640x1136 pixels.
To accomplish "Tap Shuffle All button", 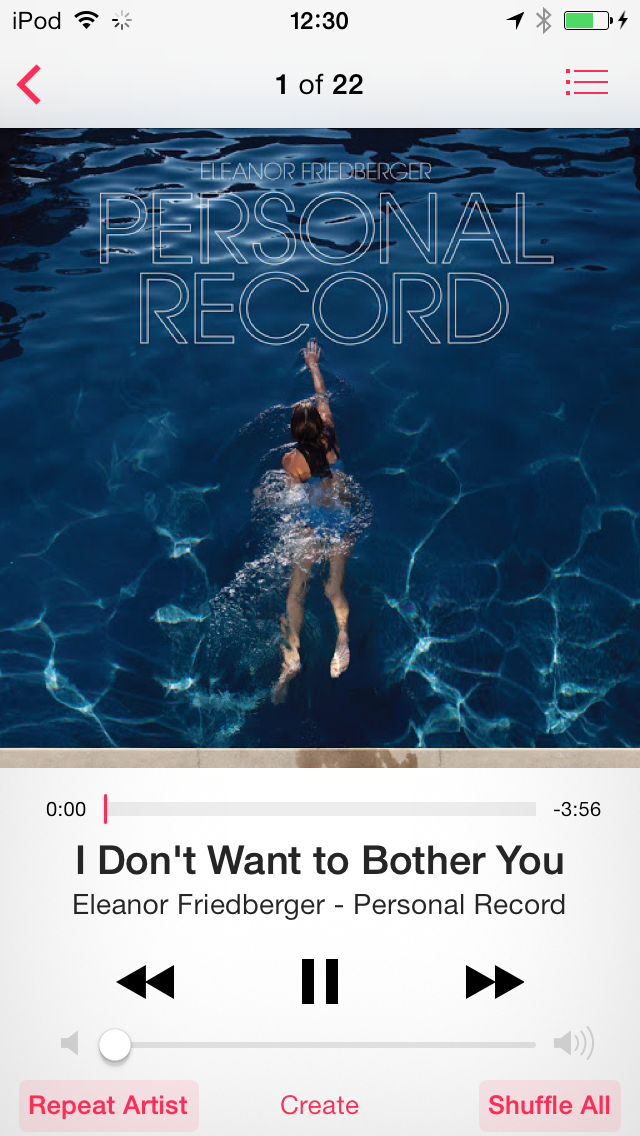I will coord(549,1106).
